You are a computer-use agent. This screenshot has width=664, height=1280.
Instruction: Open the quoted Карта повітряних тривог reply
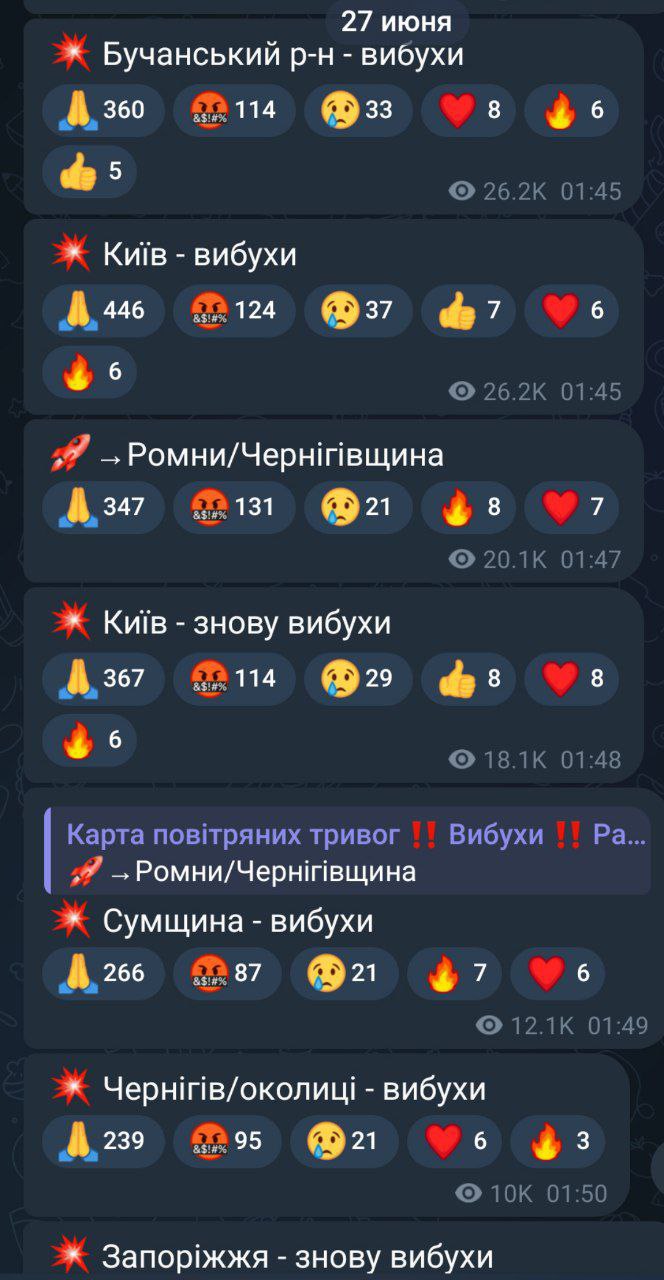click(x=348, y=851)
